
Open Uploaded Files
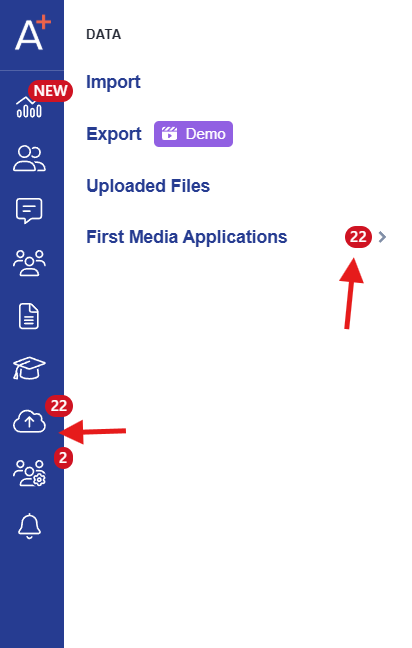click(148, 186)
